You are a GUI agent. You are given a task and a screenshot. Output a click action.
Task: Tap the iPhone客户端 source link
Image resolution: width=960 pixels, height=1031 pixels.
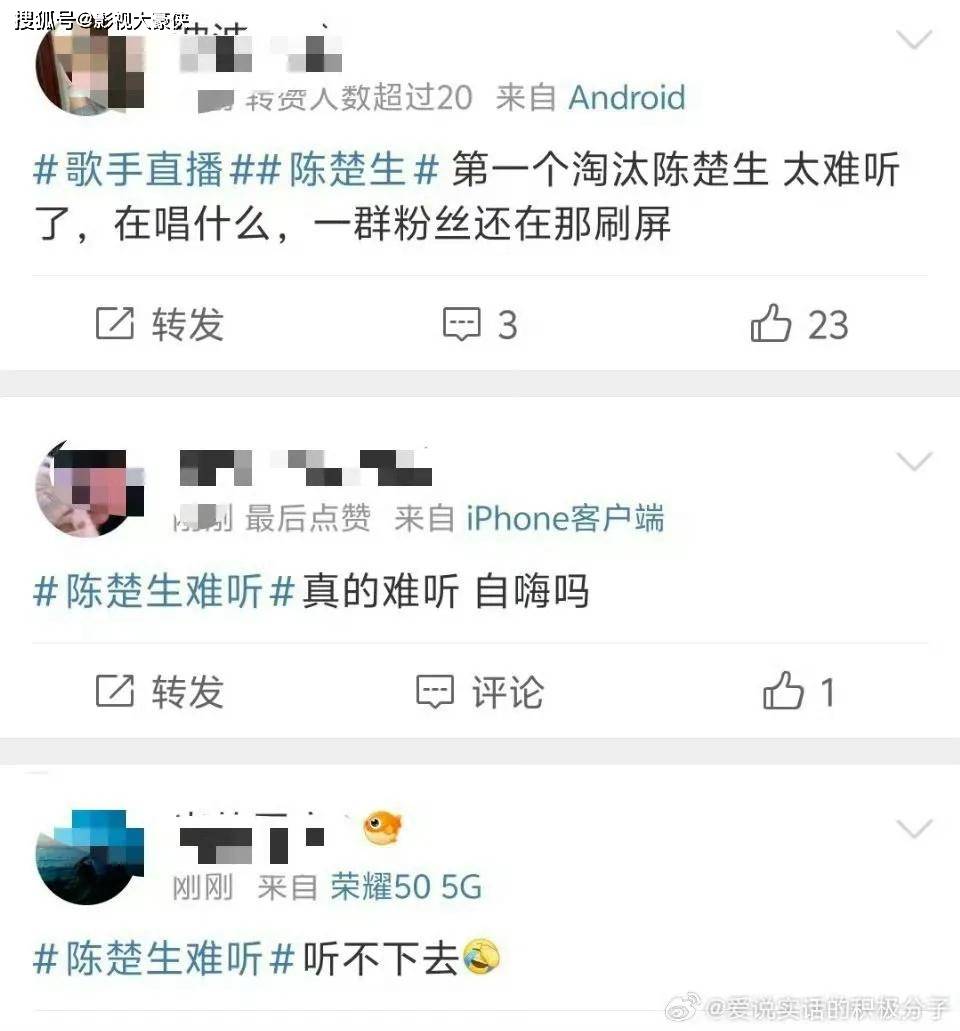point(565,518)
